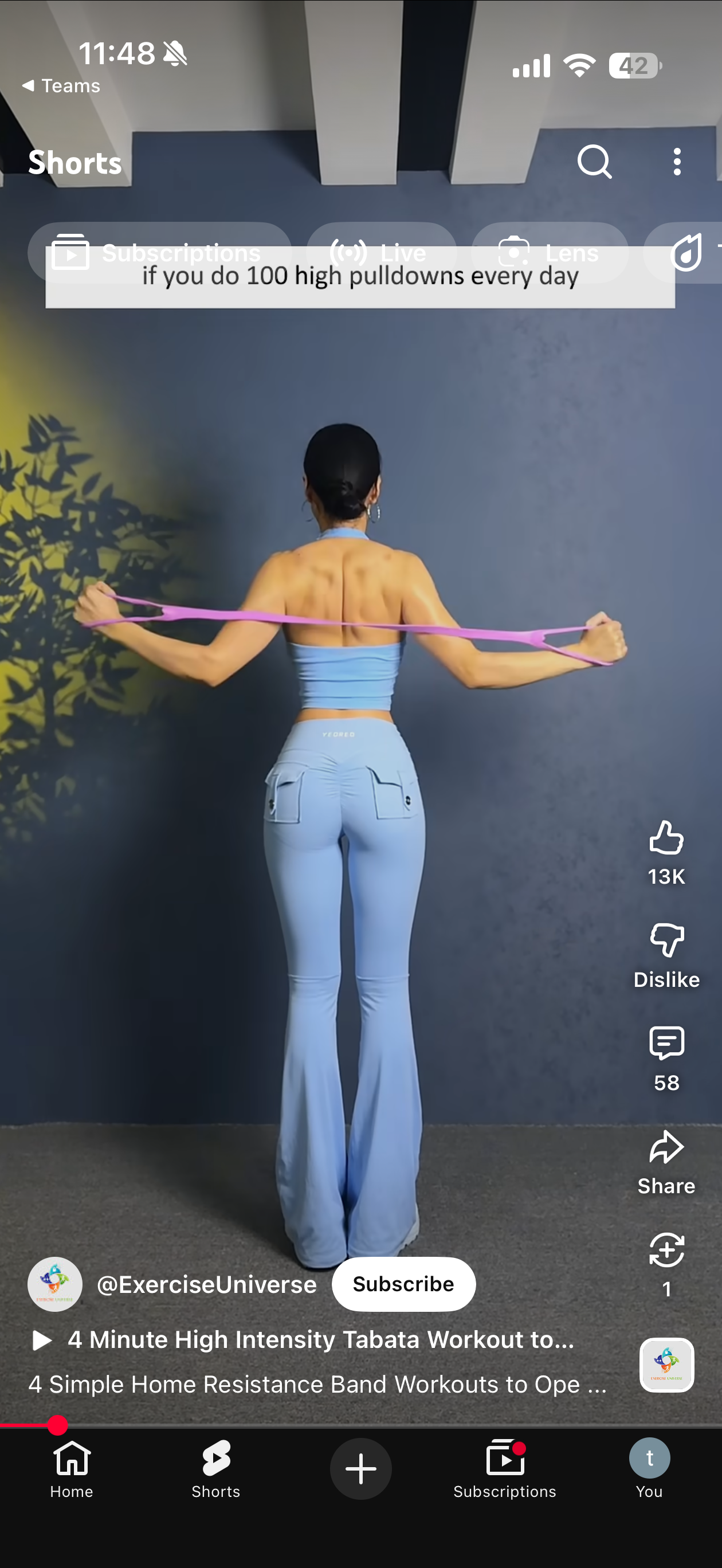
Task: Open the @ExerciseUniverse channel
Action: coord(206,1284)
